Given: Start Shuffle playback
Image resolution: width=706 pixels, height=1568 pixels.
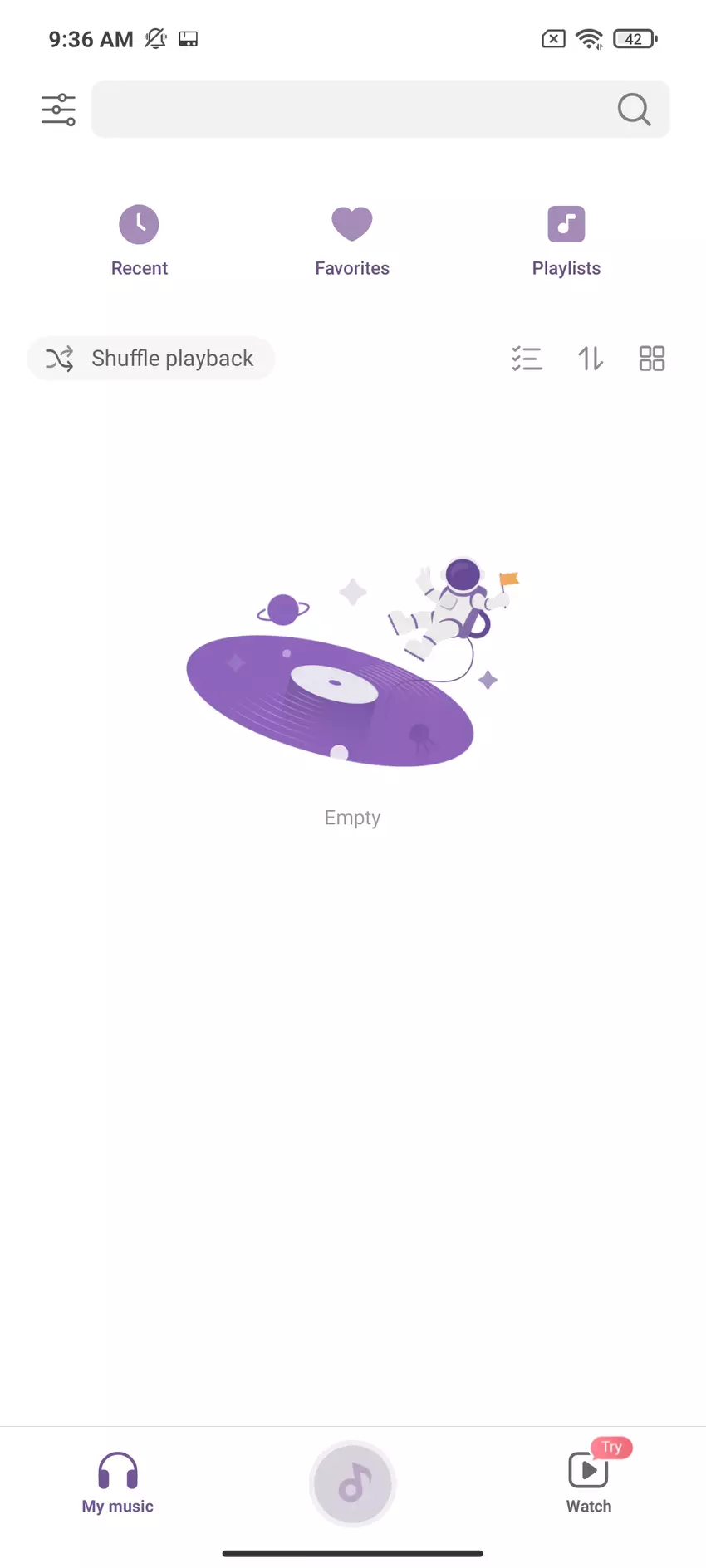Looking at the screenshot, I should pos(150,358).
